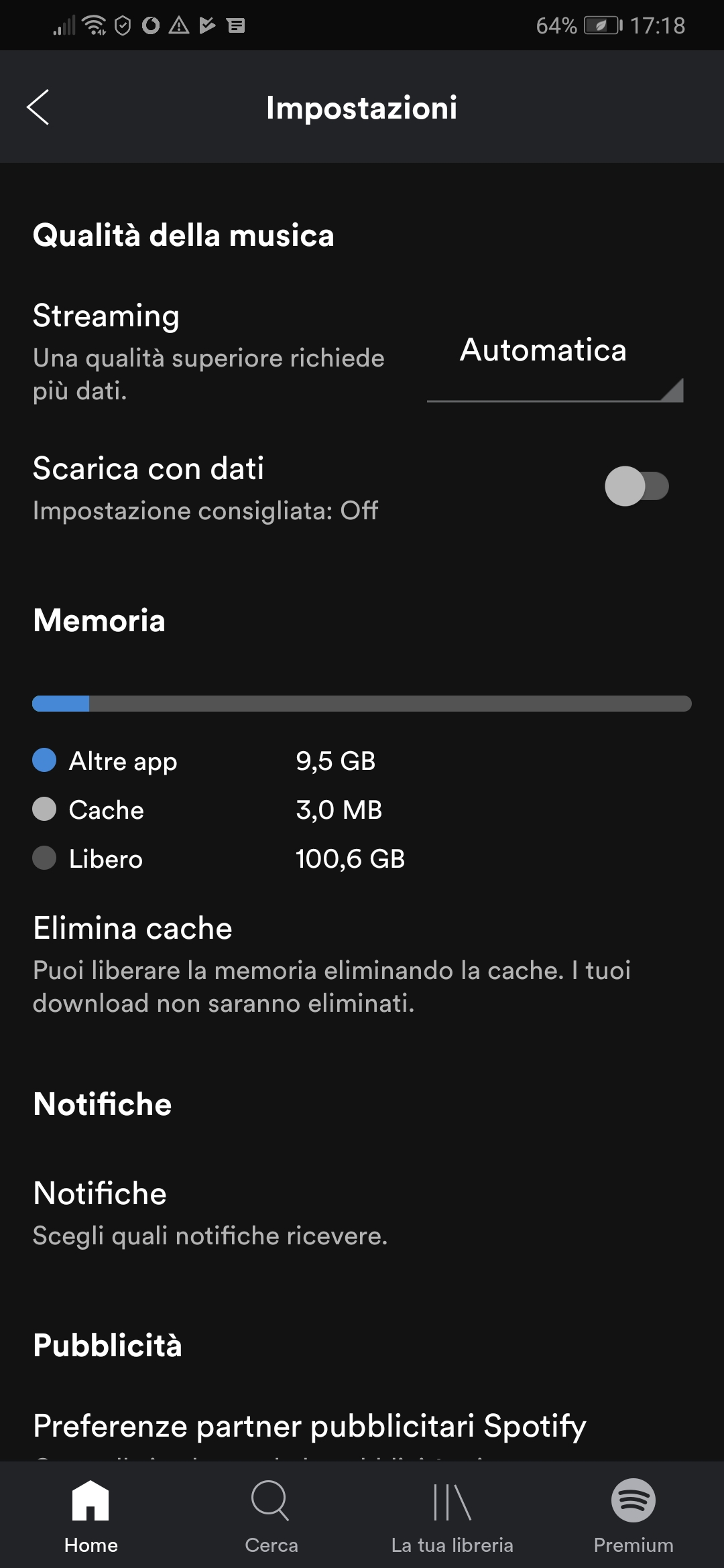Tap Elimina cache

tap(362, 964)
